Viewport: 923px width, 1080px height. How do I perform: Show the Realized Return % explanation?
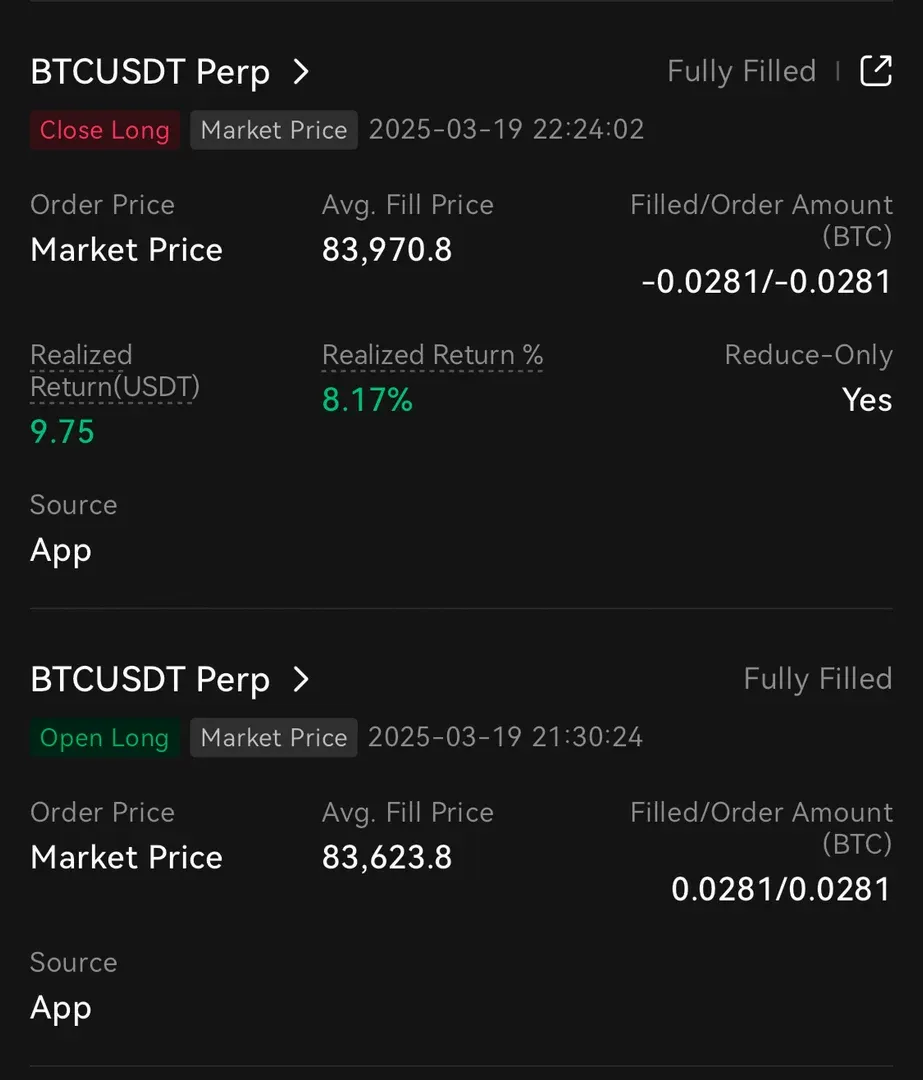pyautogui.click(x=432, y=355)
